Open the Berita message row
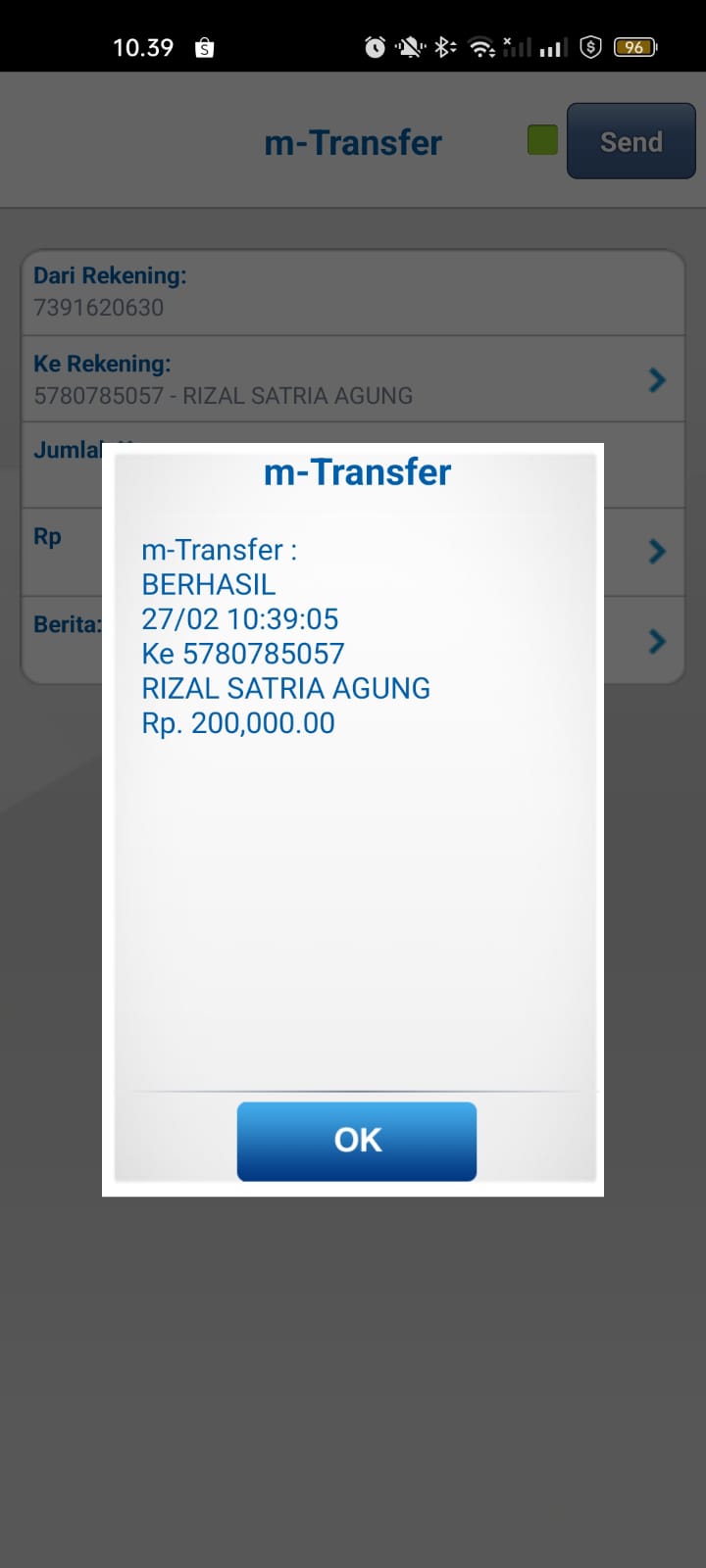This screenshot has width=706, height=1568. pyautogui.click(x=647, y=642)
